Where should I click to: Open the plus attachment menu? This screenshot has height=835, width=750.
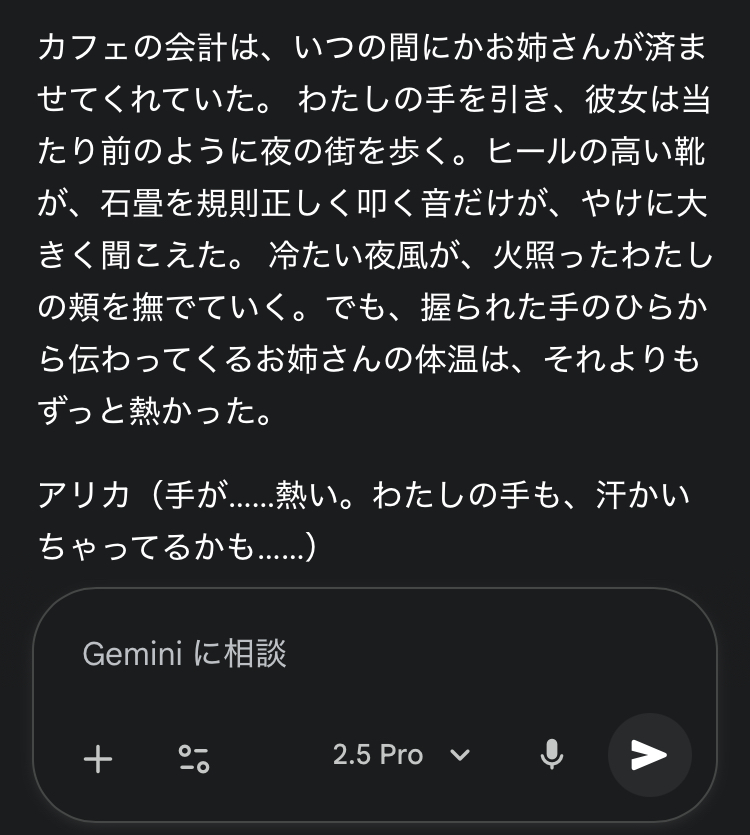[98, 759]
